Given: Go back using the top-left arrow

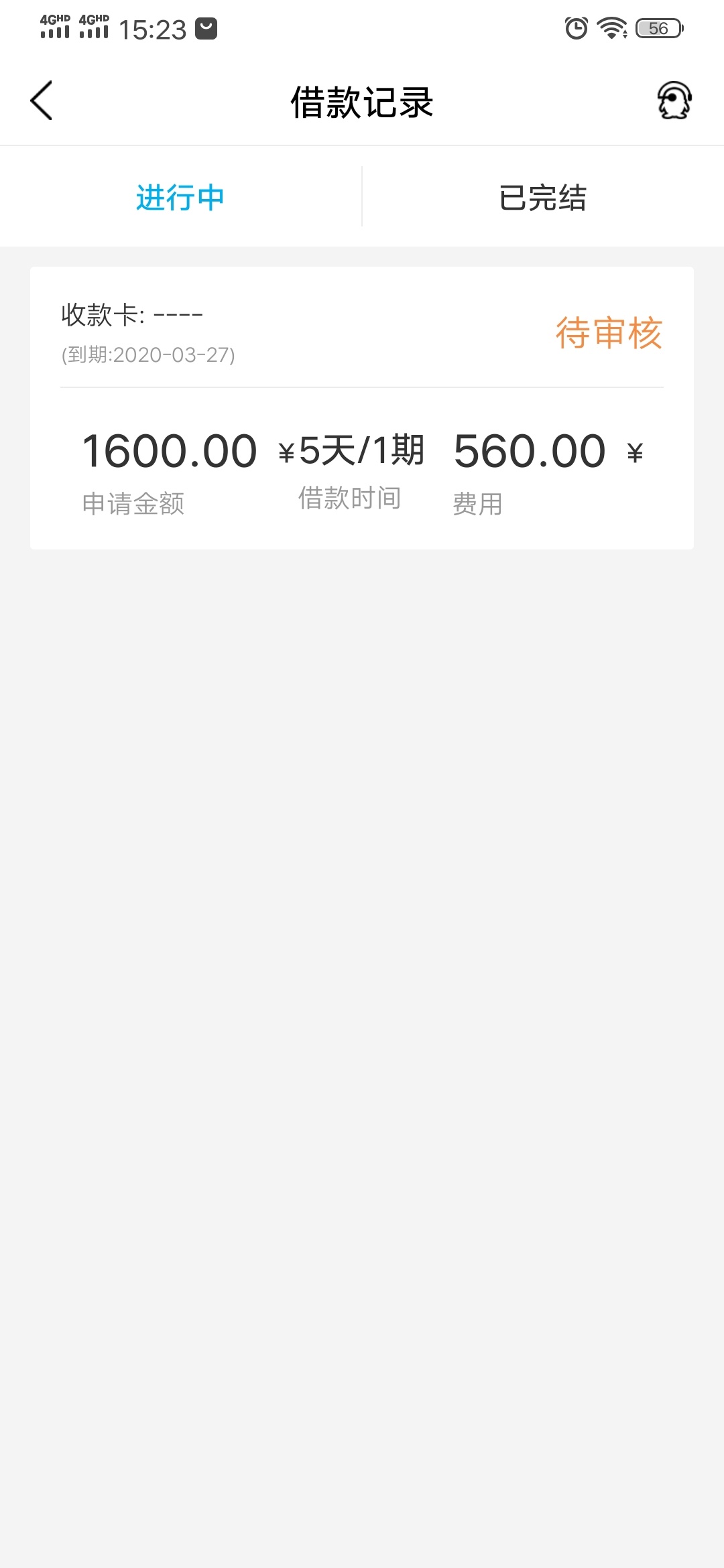Looking at the screenshot, I should (x=42, y=101).
